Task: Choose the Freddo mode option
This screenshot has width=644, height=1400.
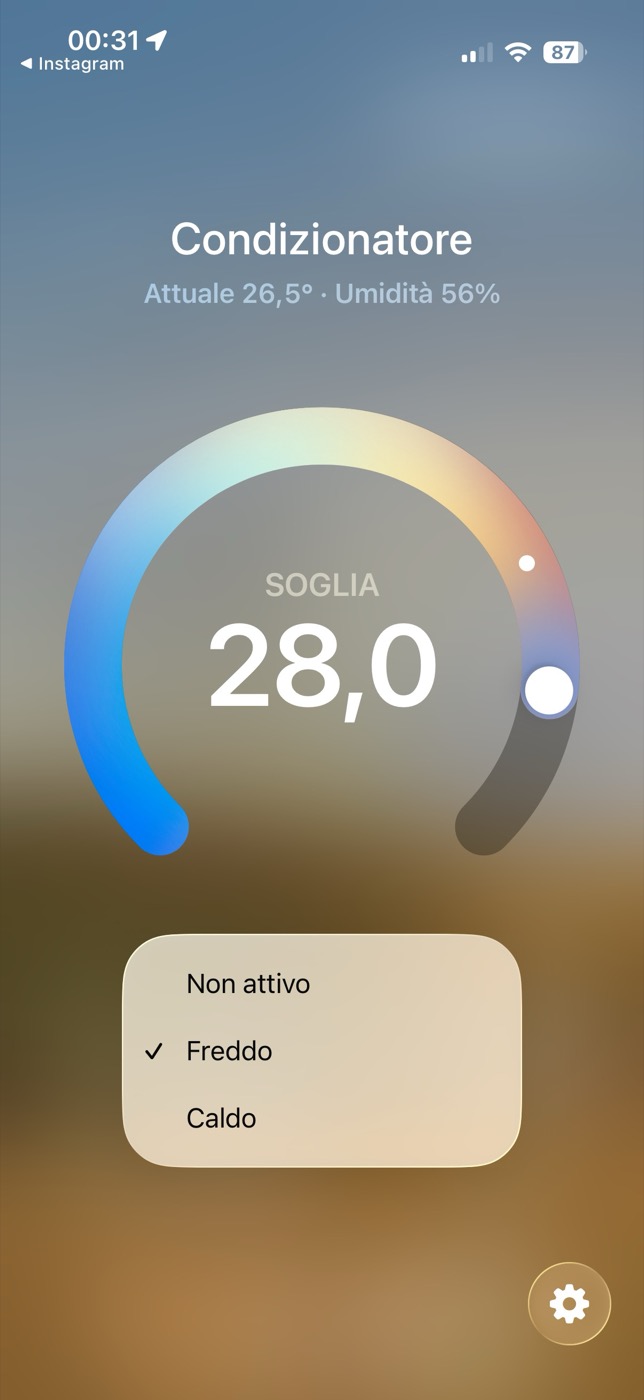Action: 321,1051
